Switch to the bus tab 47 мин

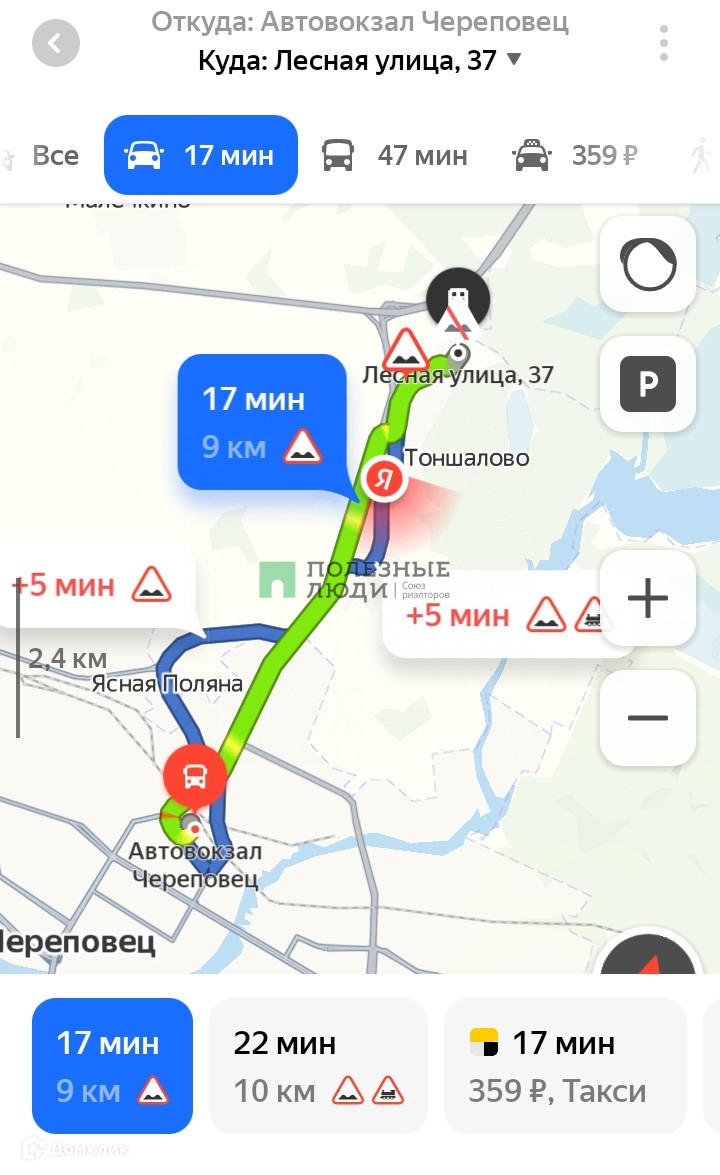(394, 155)
